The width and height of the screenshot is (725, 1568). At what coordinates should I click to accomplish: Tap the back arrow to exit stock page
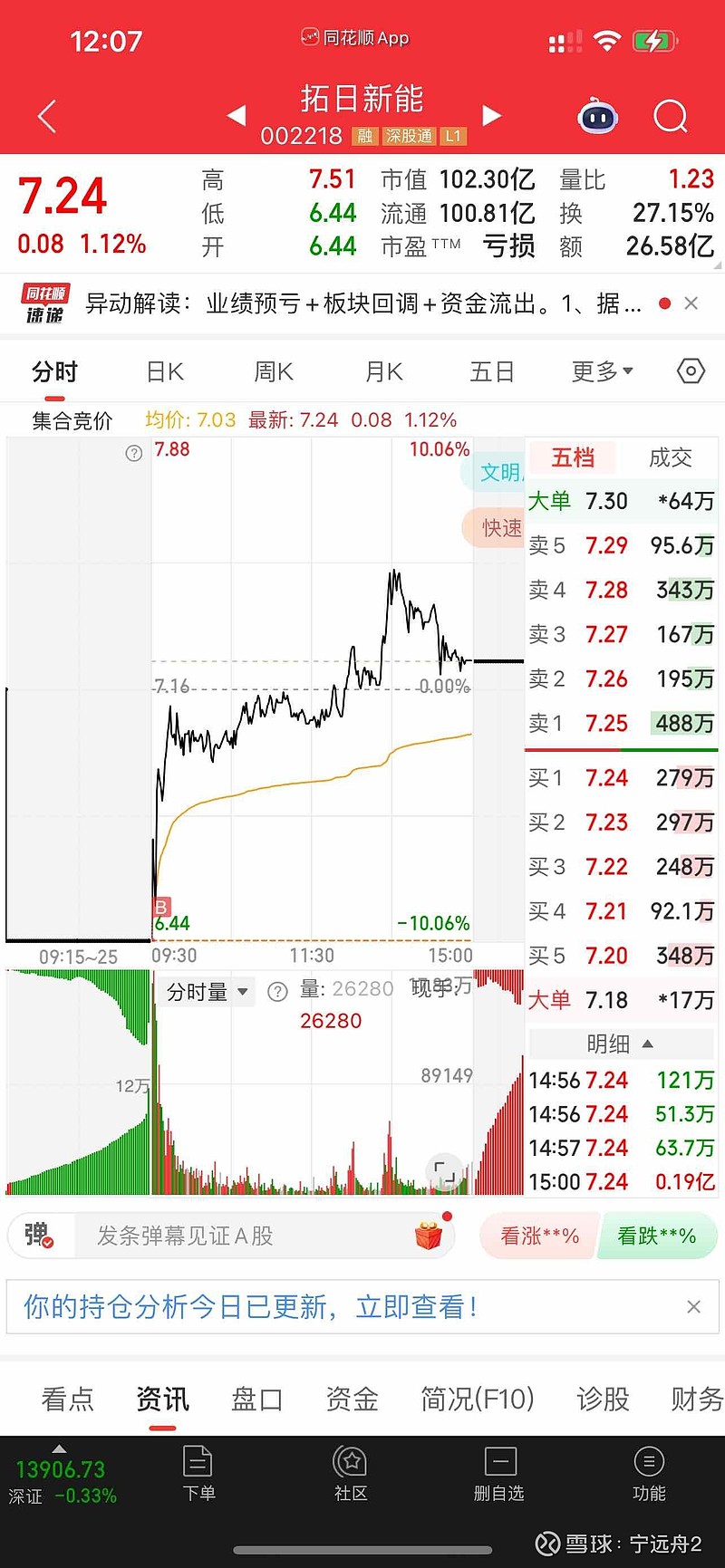[x=45, y=116]
